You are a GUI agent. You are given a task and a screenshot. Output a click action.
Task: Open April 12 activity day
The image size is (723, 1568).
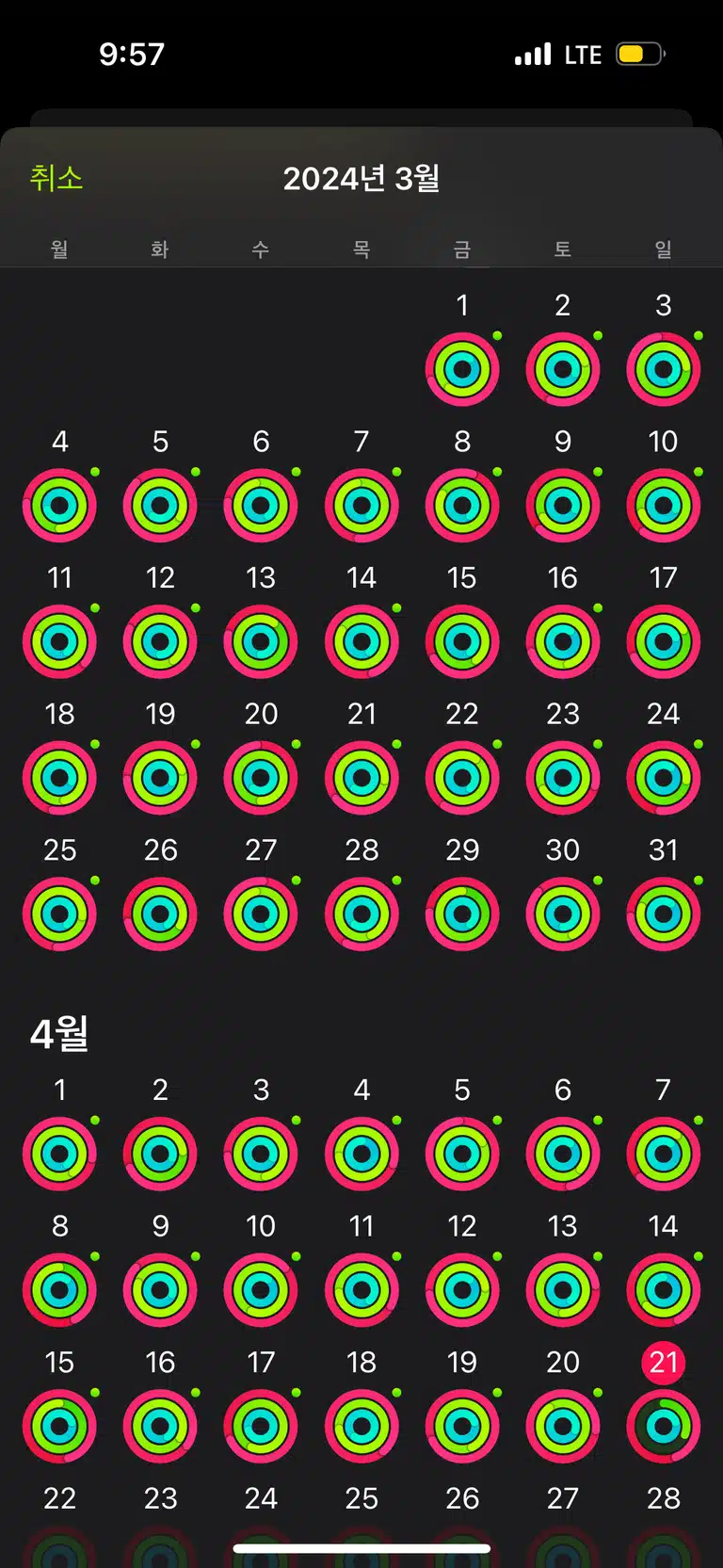[x=462, y=1290]
